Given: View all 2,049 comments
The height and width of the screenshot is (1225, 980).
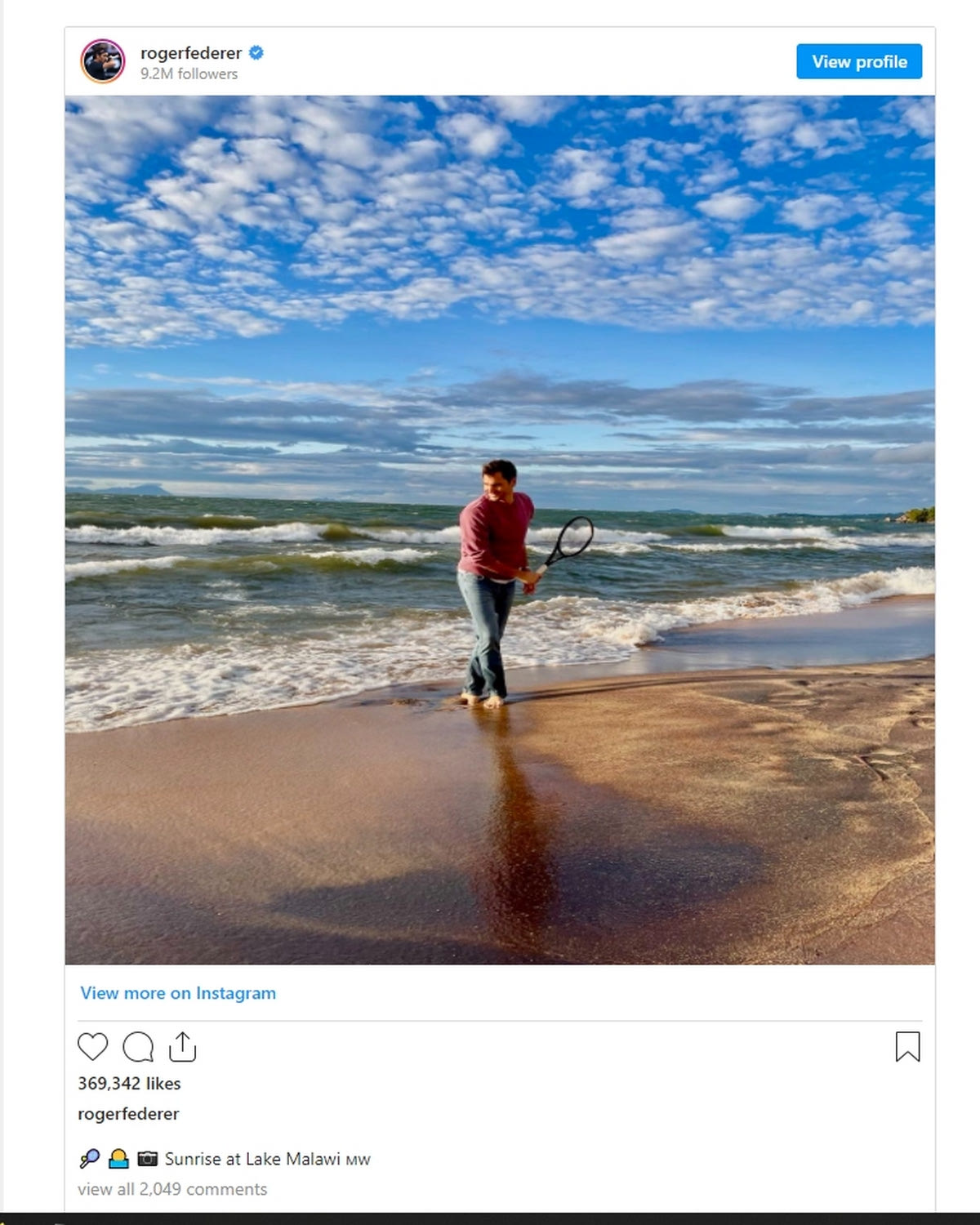Looking at the screenshot, I should pos(172,1189).
